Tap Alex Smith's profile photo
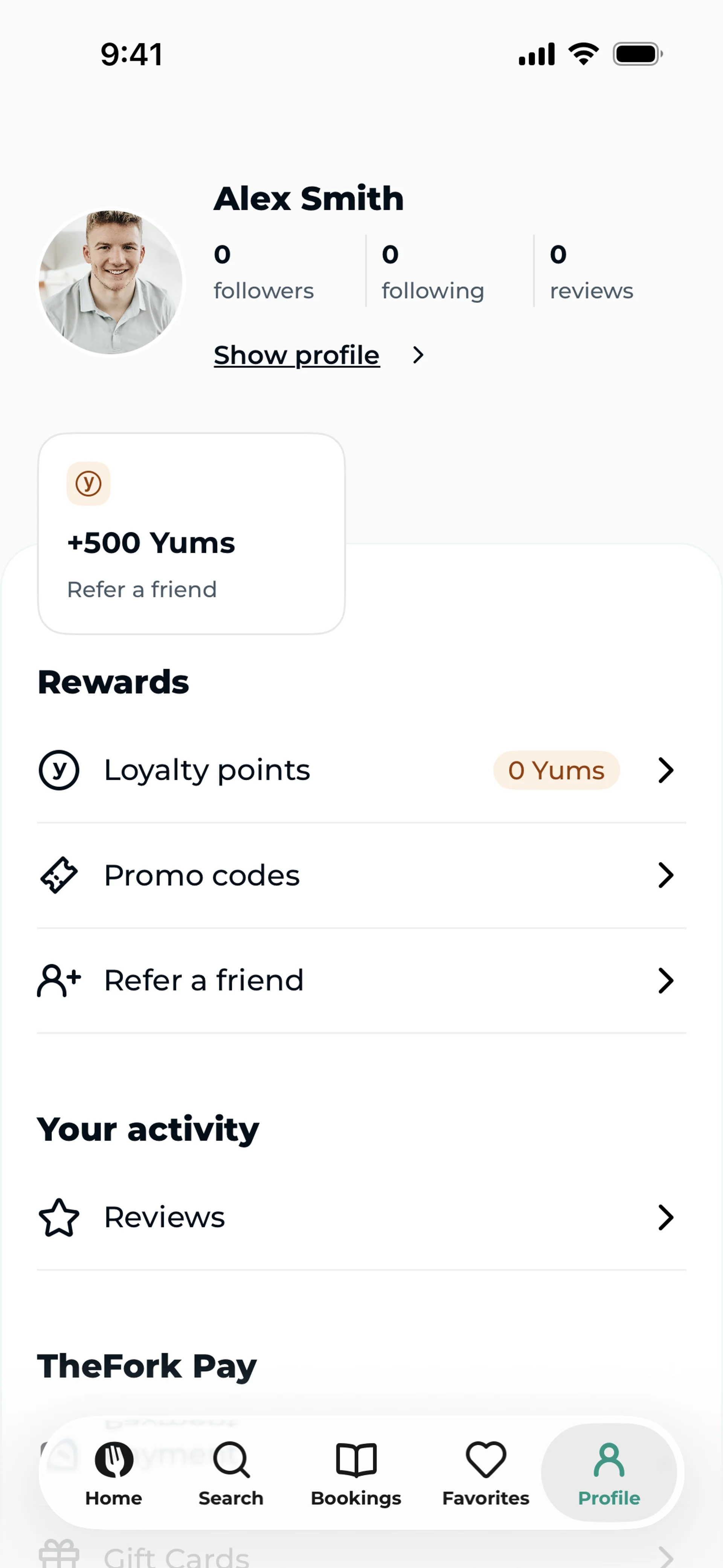Image resolution: width=723 pixels, height=1568 pixels. (111, 283)
